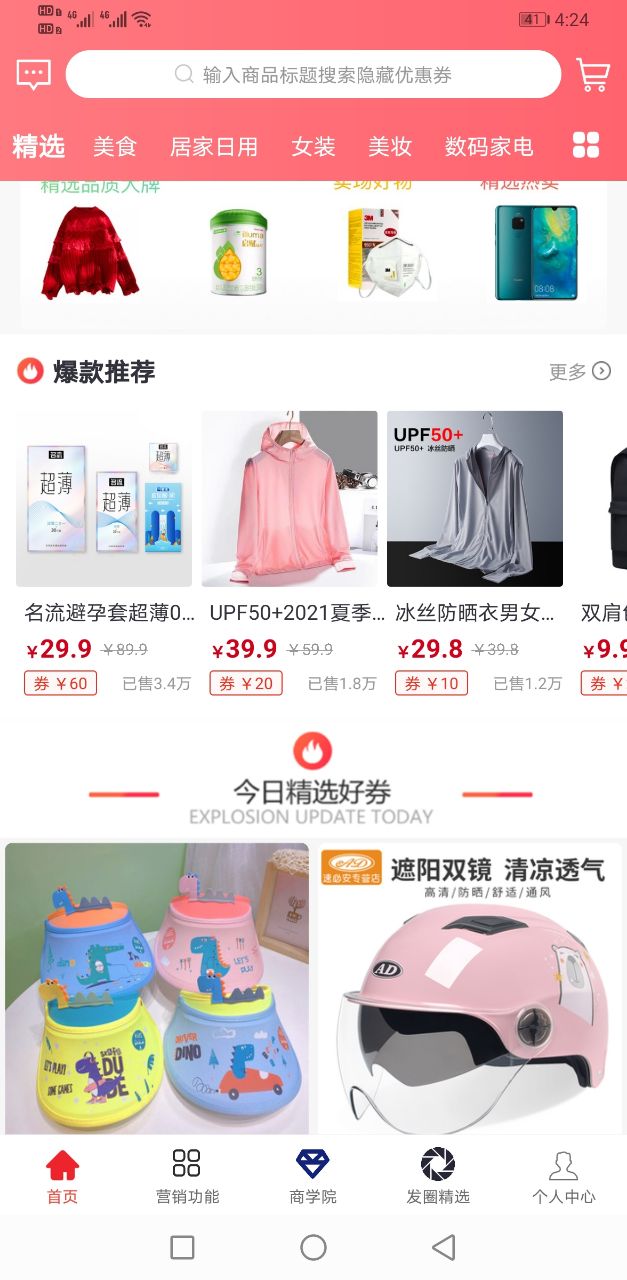
Task: Select the 女装 category tab
Action: click(x=313, y=147)
